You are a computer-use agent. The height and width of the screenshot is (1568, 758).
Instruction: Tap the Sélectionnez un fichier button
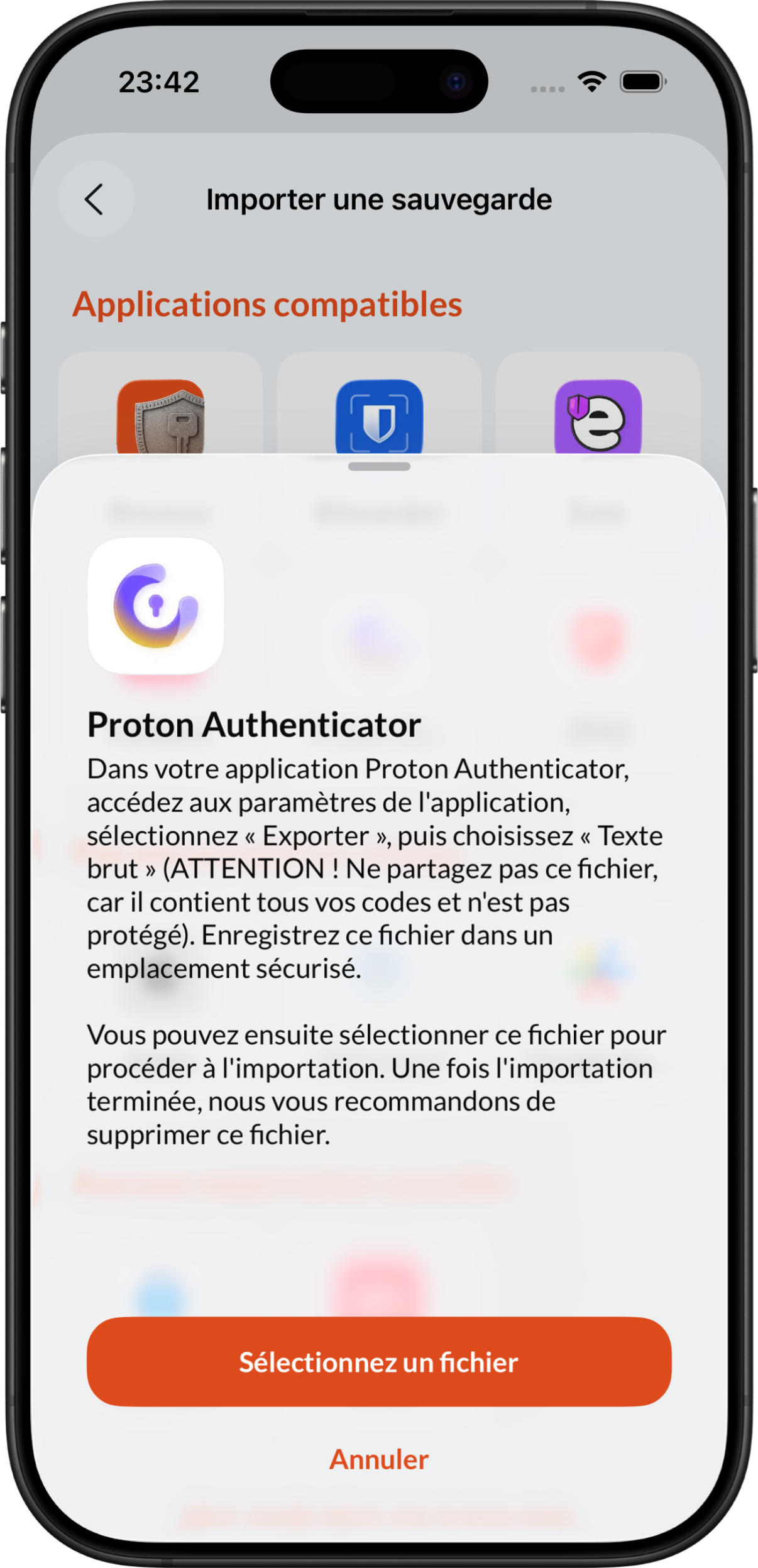(379, 1362)
